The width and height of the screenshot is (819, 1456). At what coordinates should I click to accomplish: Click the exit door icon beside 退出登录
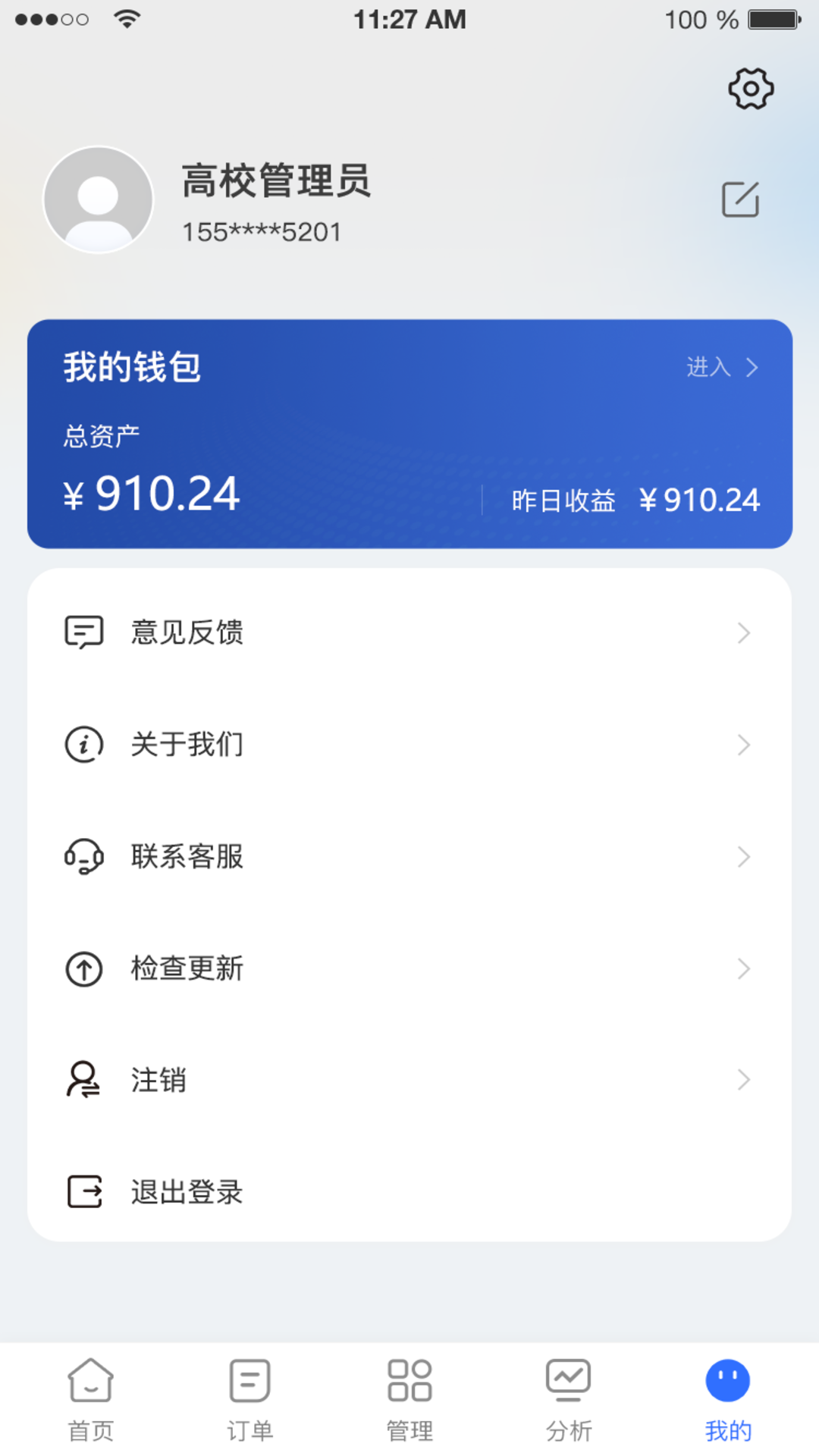[83, 1191]
